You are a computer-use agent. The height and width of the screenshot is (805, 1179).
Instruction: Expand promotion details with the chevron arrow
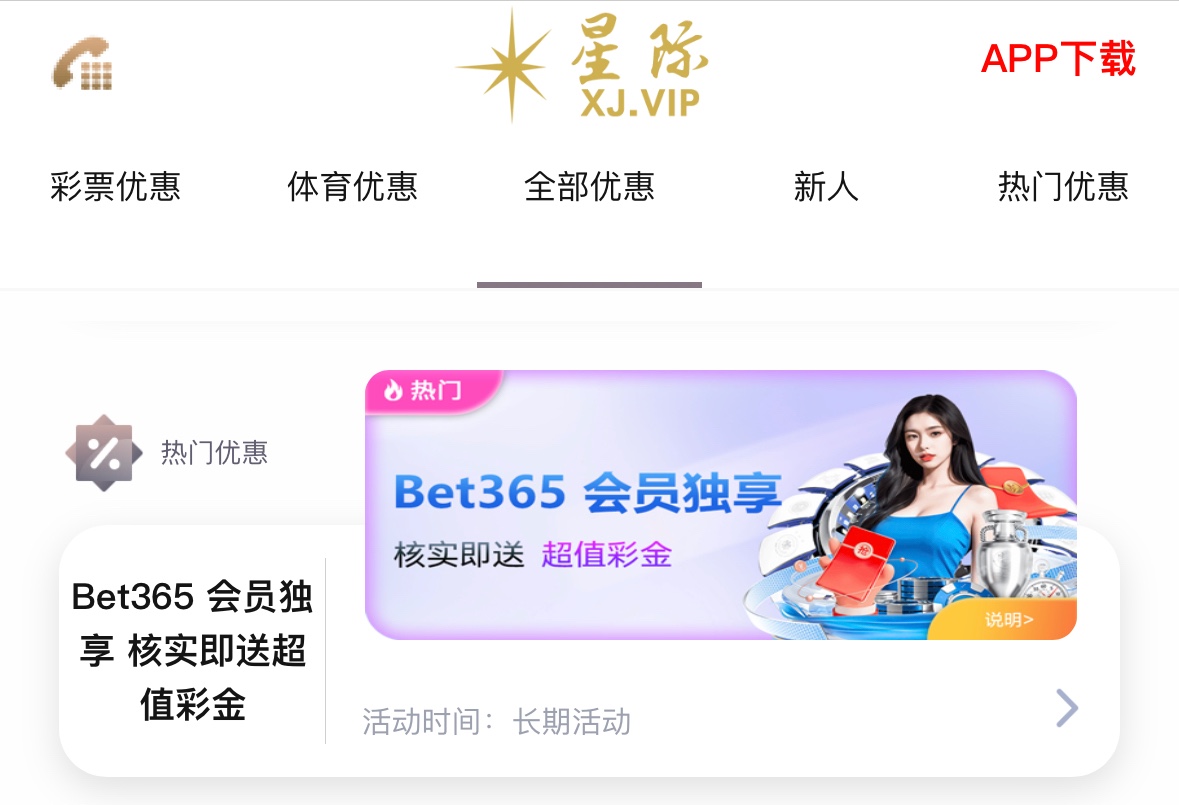(1067, 708)
